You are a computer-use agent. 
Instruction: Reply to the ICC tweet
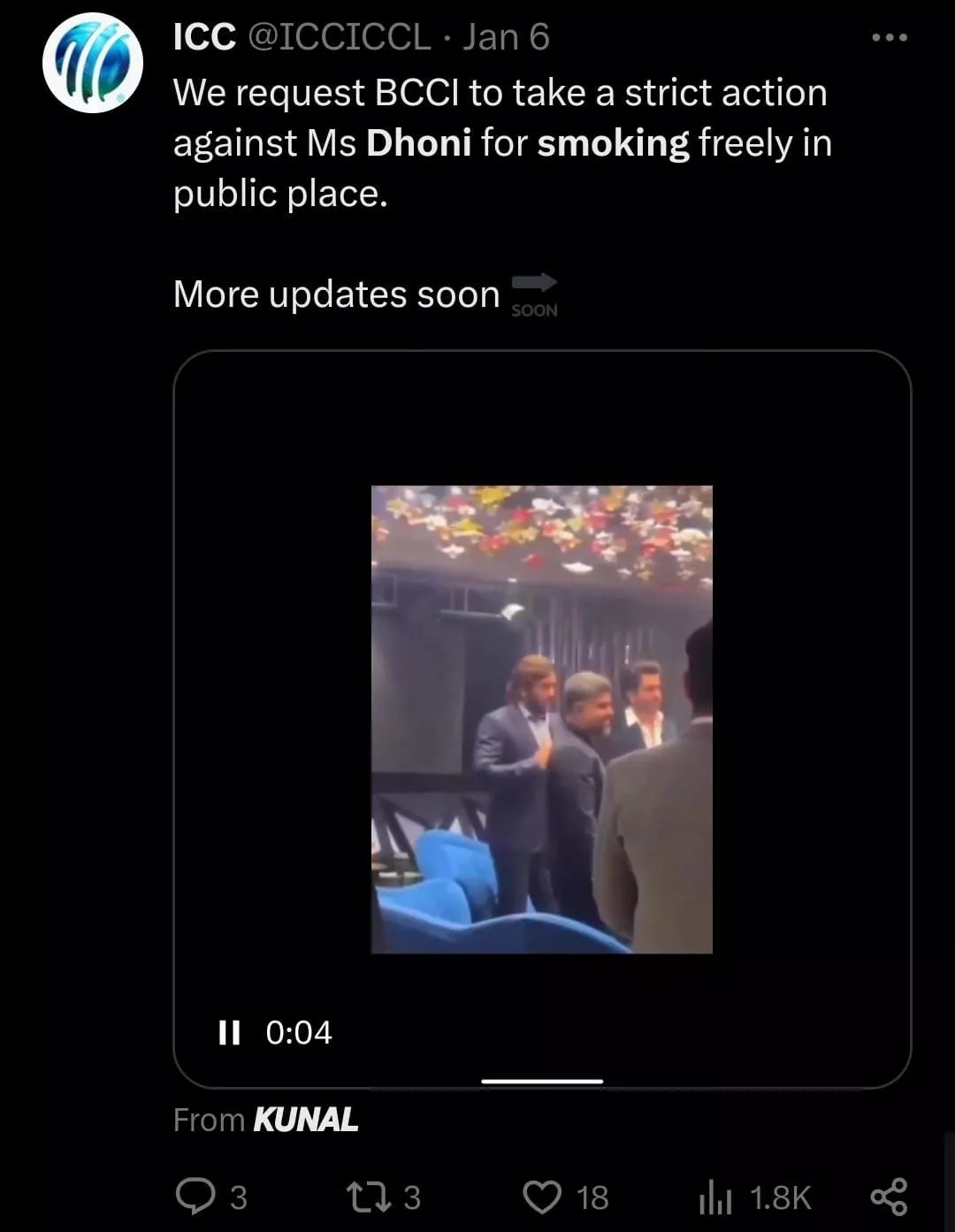tap(196, 1197)
